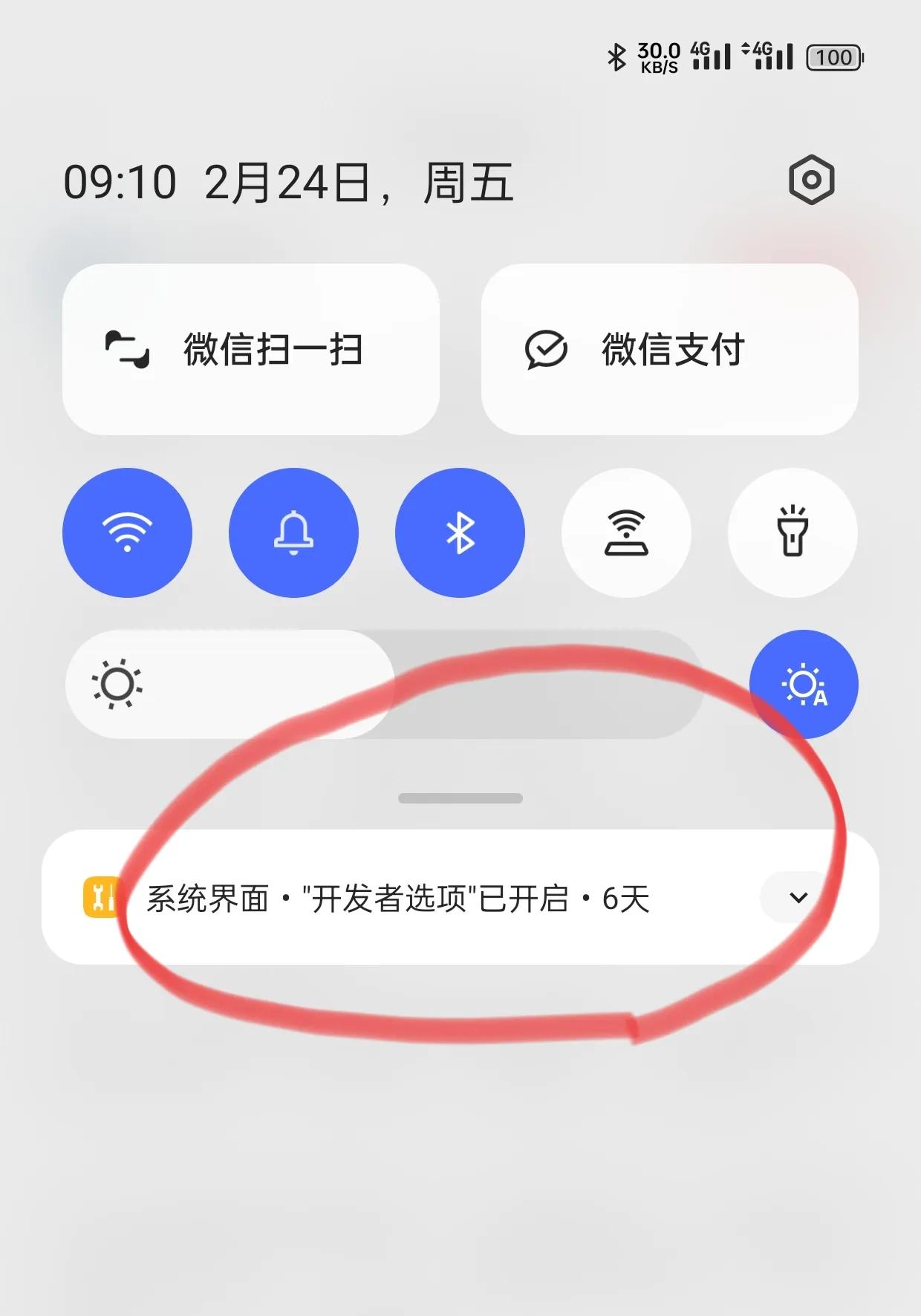Adjust the screen brightness slider
Viewport: 921px width, 1316px height.
[371, 685]
